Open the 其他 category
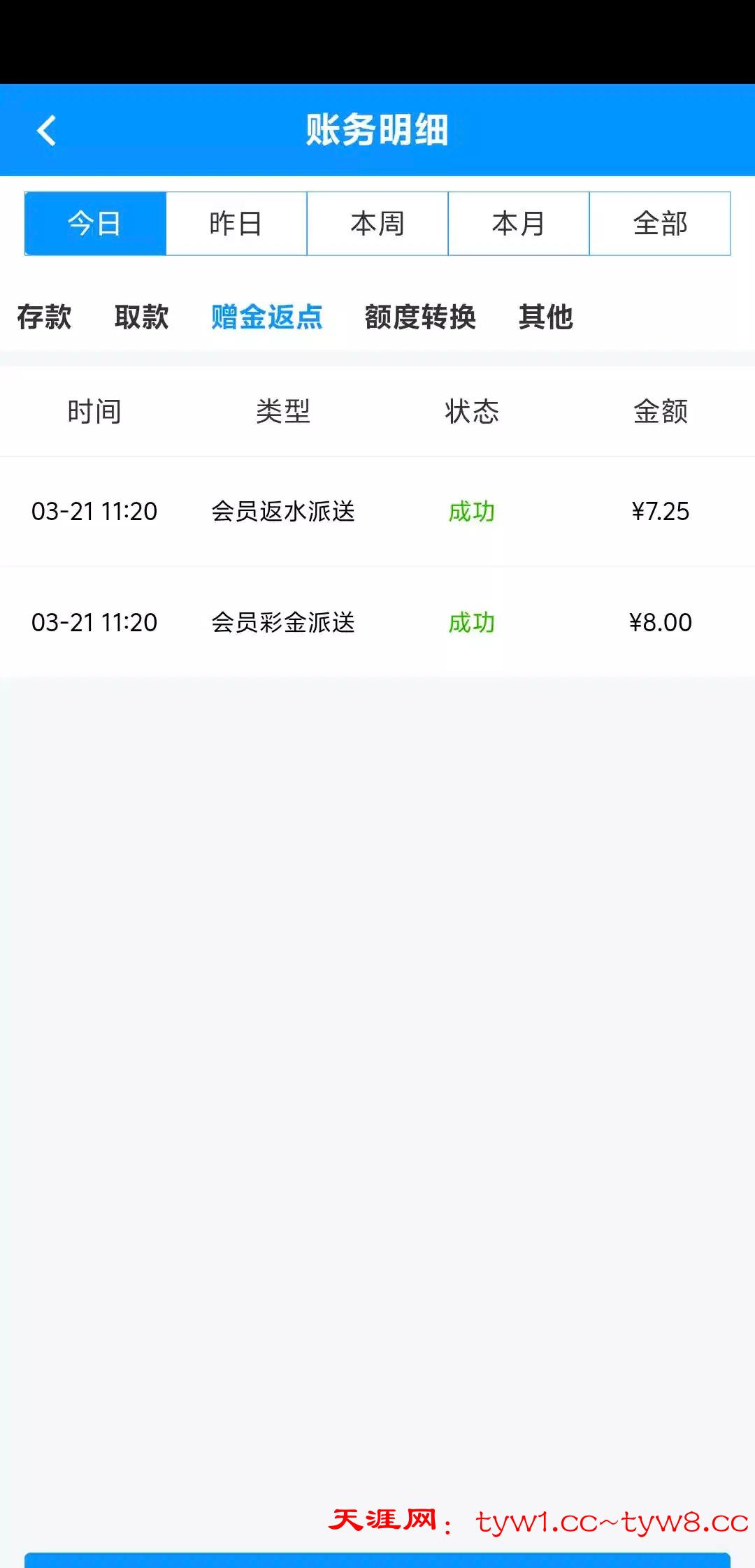The image size is (755, 1568). pos(546,317)
